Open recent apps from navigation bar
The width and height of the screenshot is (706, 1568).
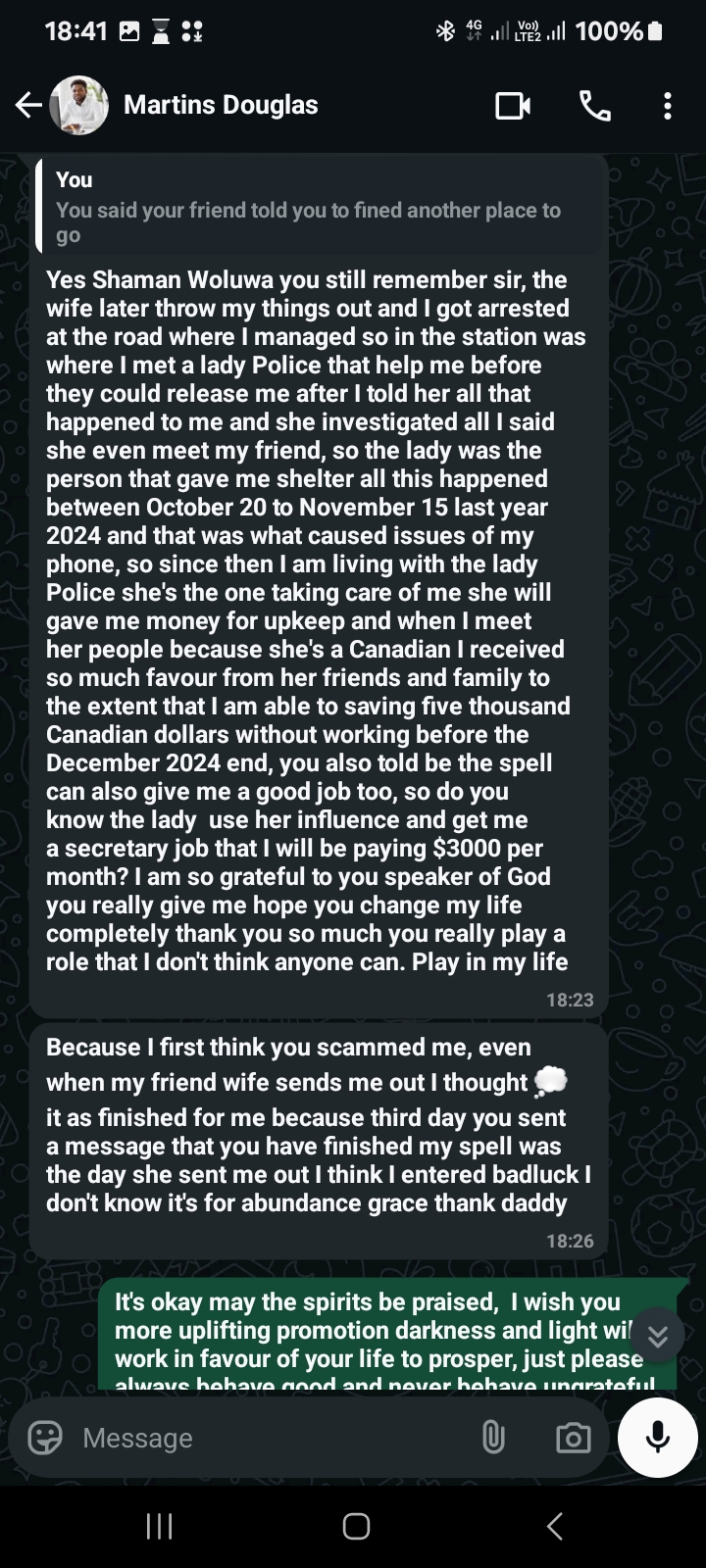tap(159, 1526)
